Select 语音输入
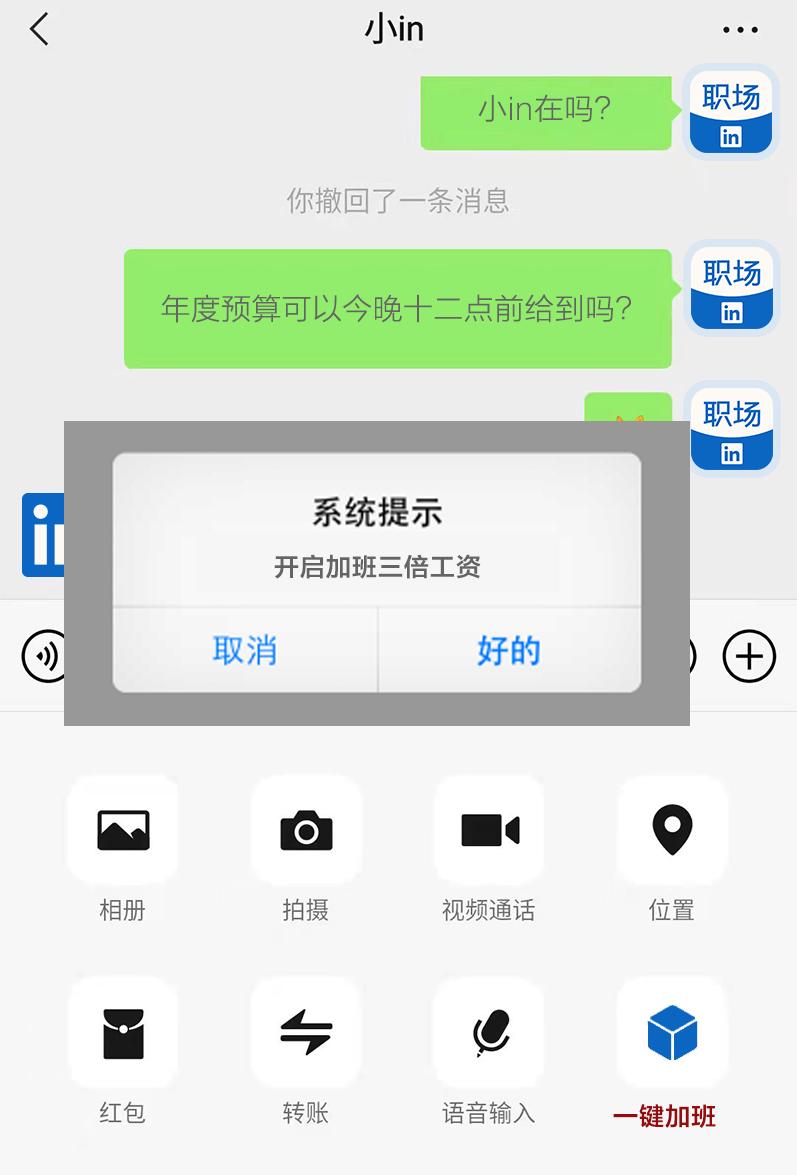Image resolution: width=797 pixels, height=1175 pixels. pyautogui.click(x=489, y=1033)
